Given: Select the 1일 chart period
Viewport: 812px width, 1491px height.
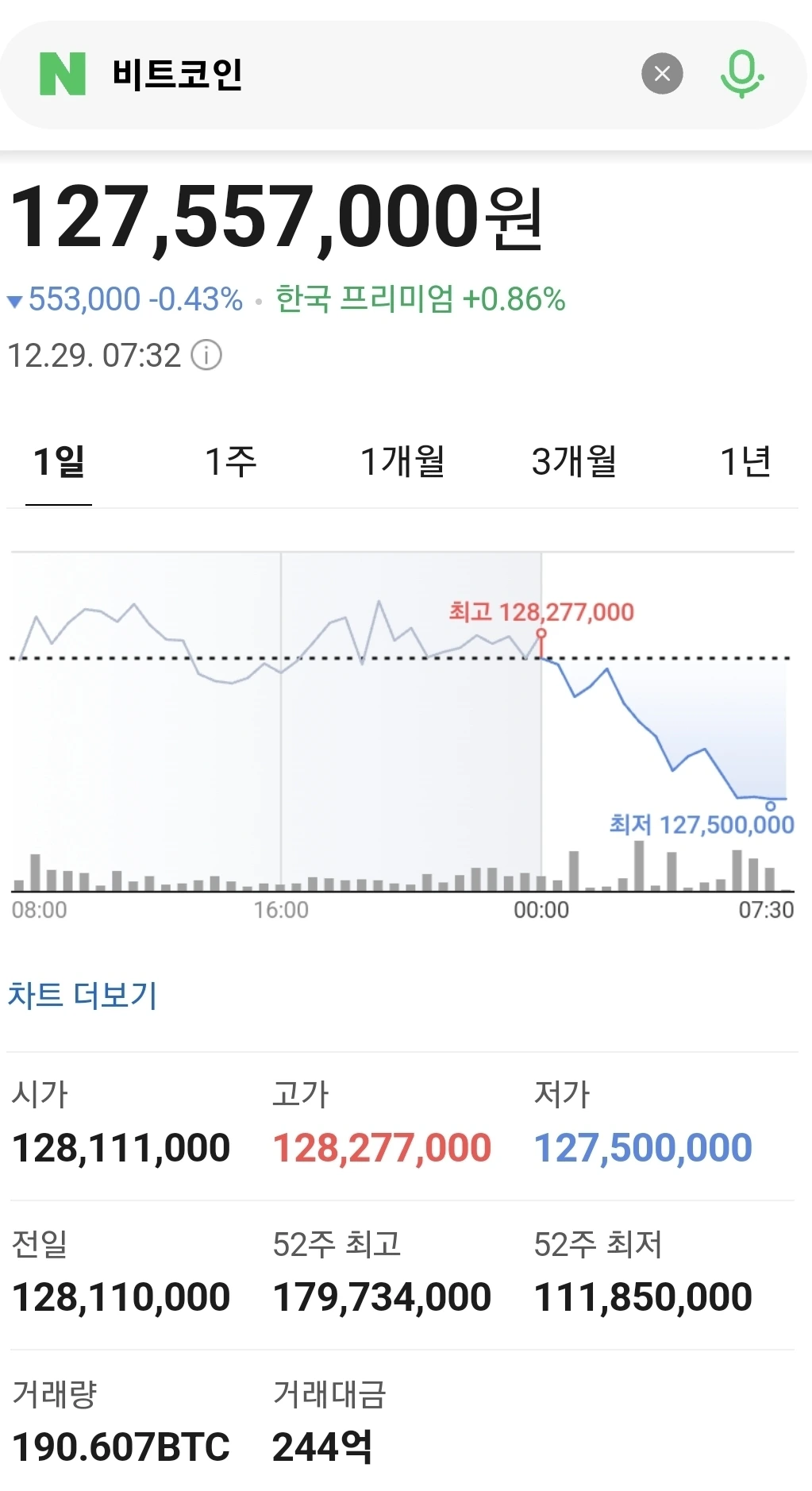Looking at the screenshot, I should pos(59,461).
